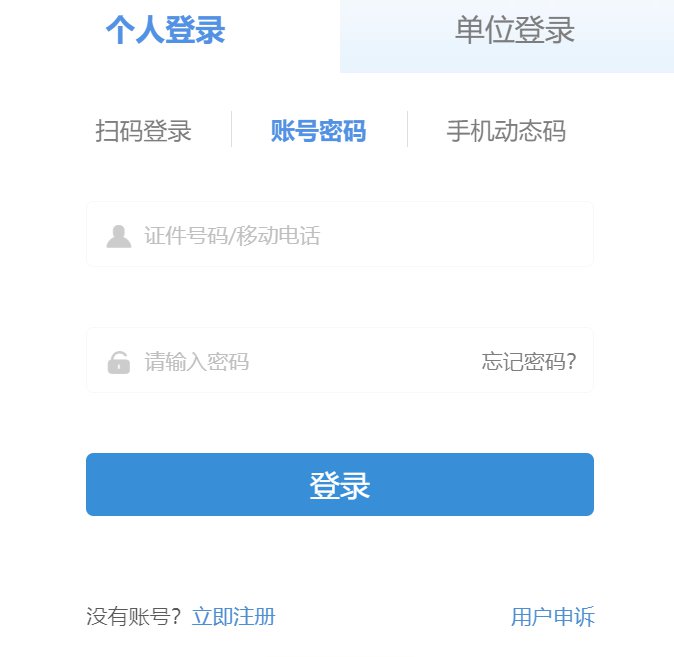The width and height of the screenshot is (674, 657).
Task: Choose 手机动态码 login option
Action: 505,131
